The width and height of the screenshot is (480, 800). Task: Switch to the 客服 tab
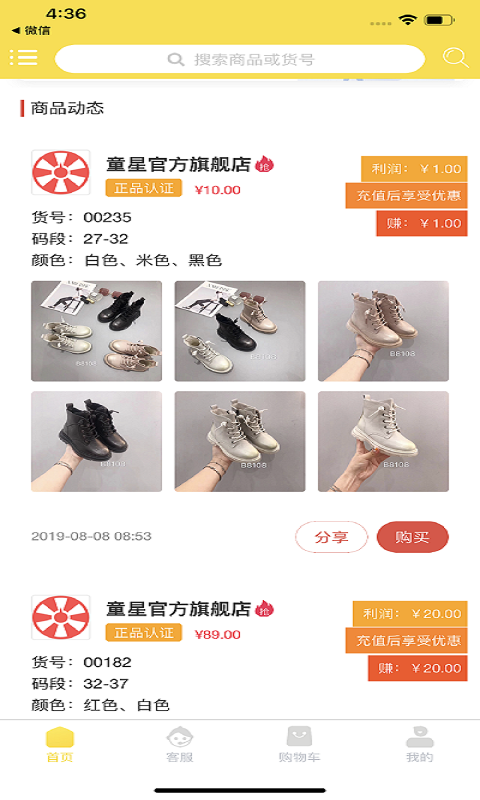(180, 745)
